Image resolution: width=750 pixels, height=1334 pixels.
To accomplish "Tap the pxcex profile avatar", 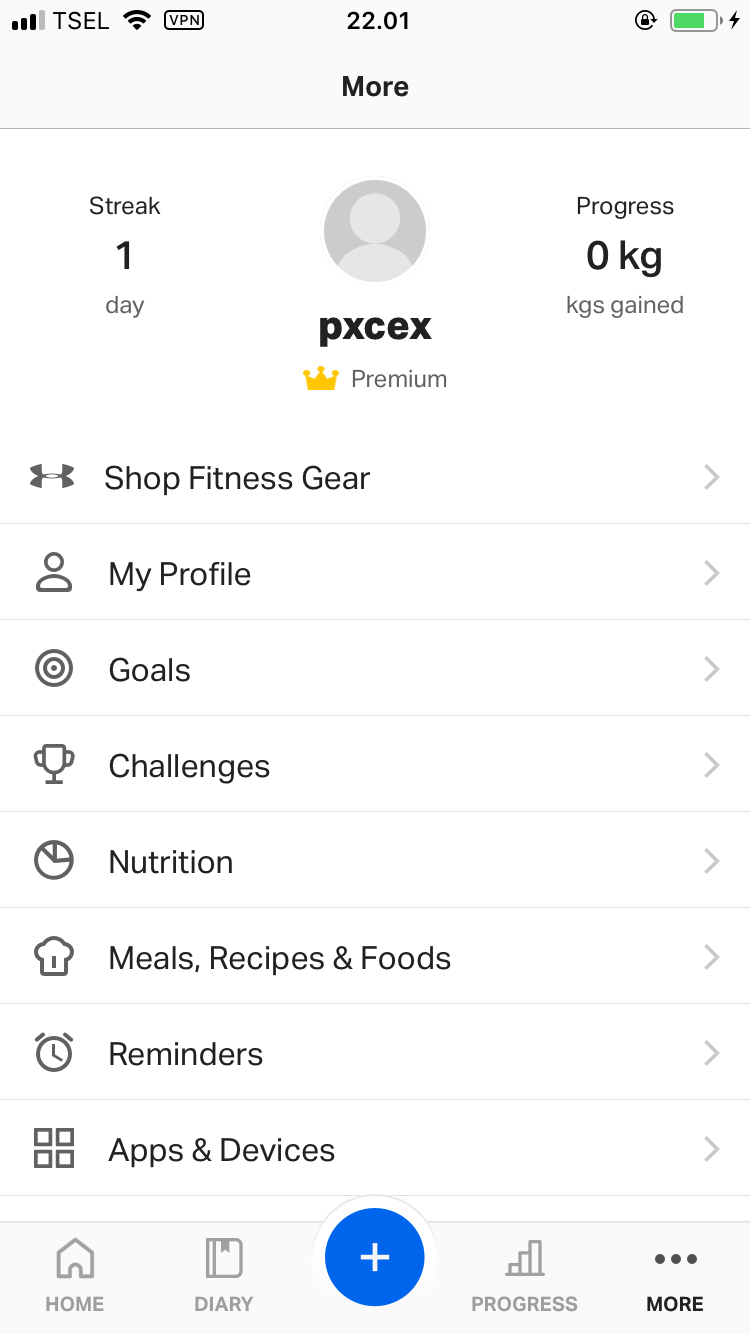I will [x=375, y=231].
